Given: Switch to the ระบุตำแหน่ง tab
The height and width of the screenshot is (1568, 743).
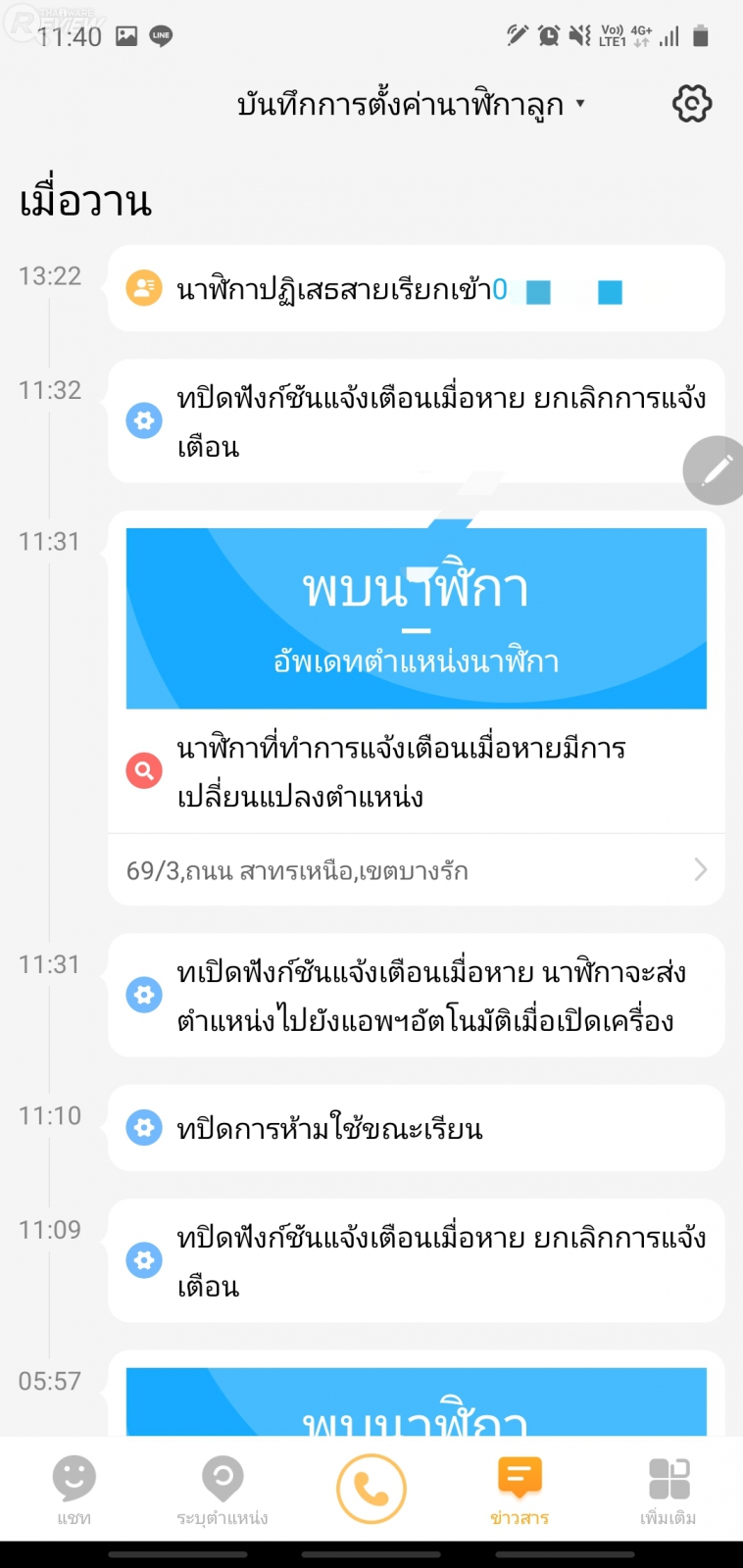Looking at the screenshot, I should click(x=223, y=1490).
